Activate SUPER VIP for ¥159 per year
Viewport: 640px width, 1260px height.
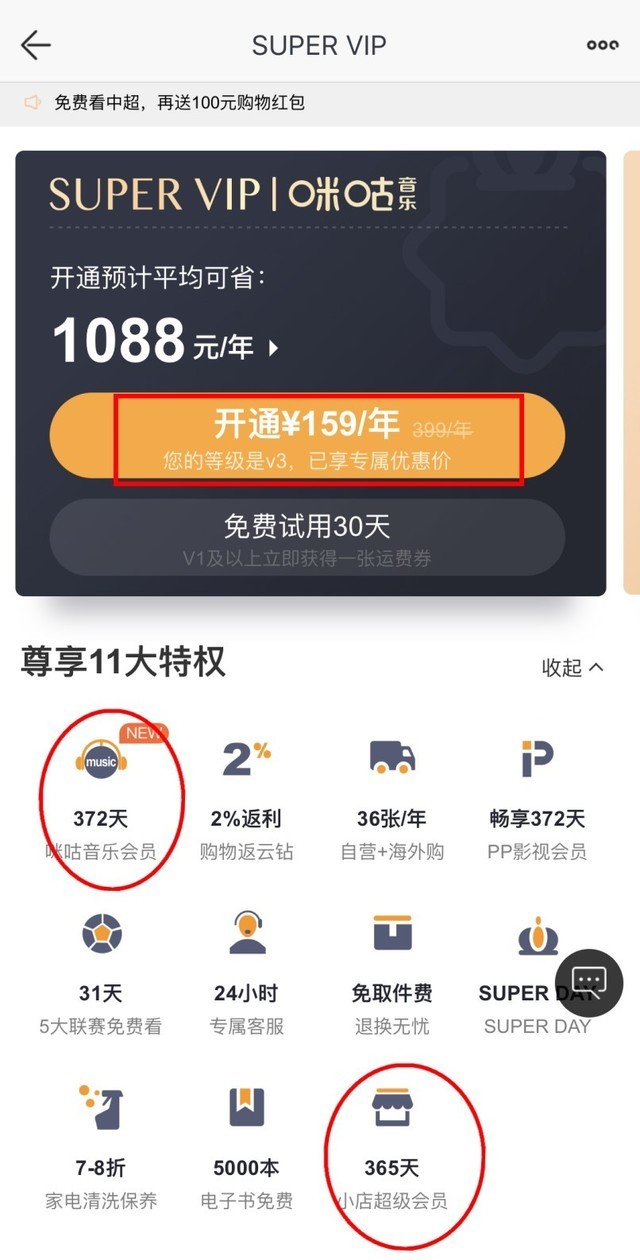pyautogui.click(x=307, y=436)
